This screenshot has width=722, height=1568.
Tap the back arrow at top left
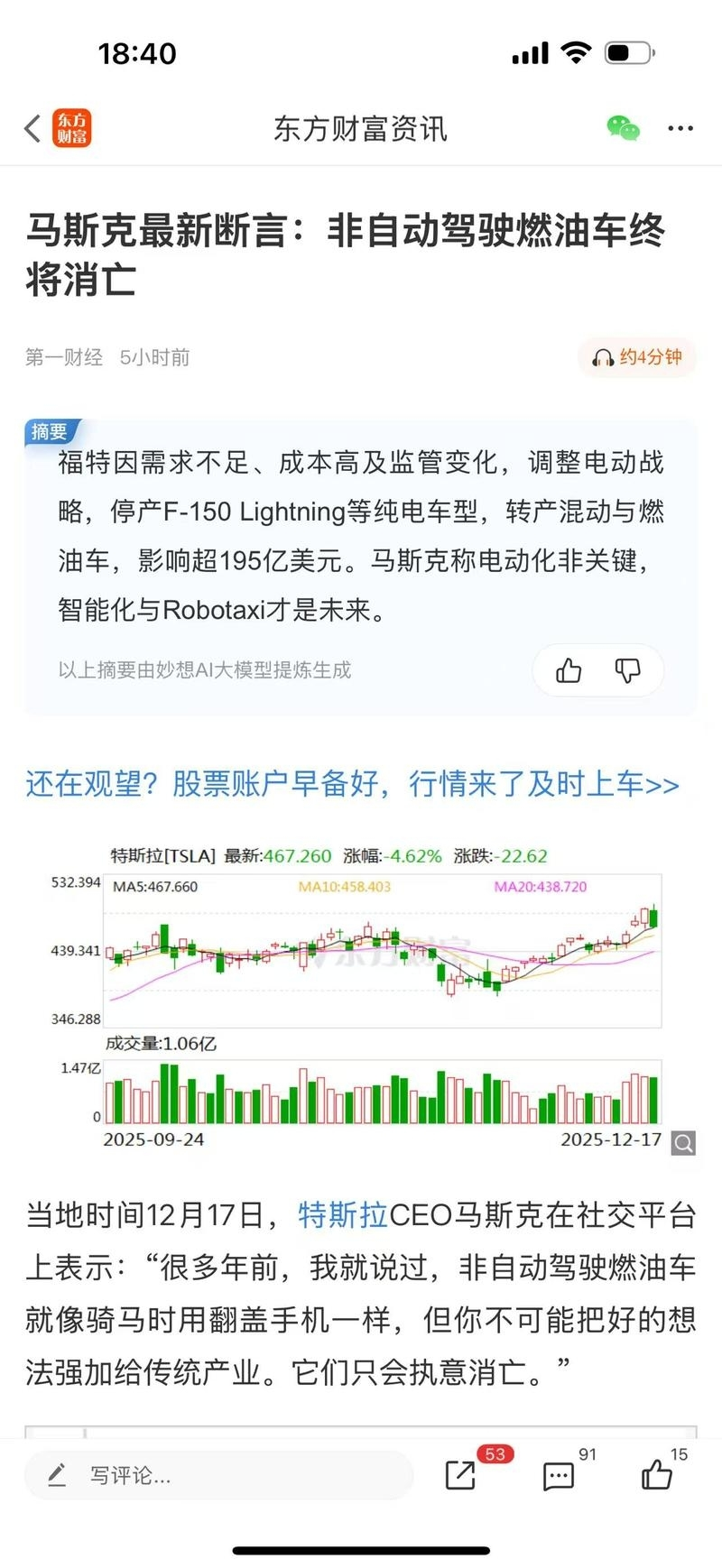(x=32, y=128)
